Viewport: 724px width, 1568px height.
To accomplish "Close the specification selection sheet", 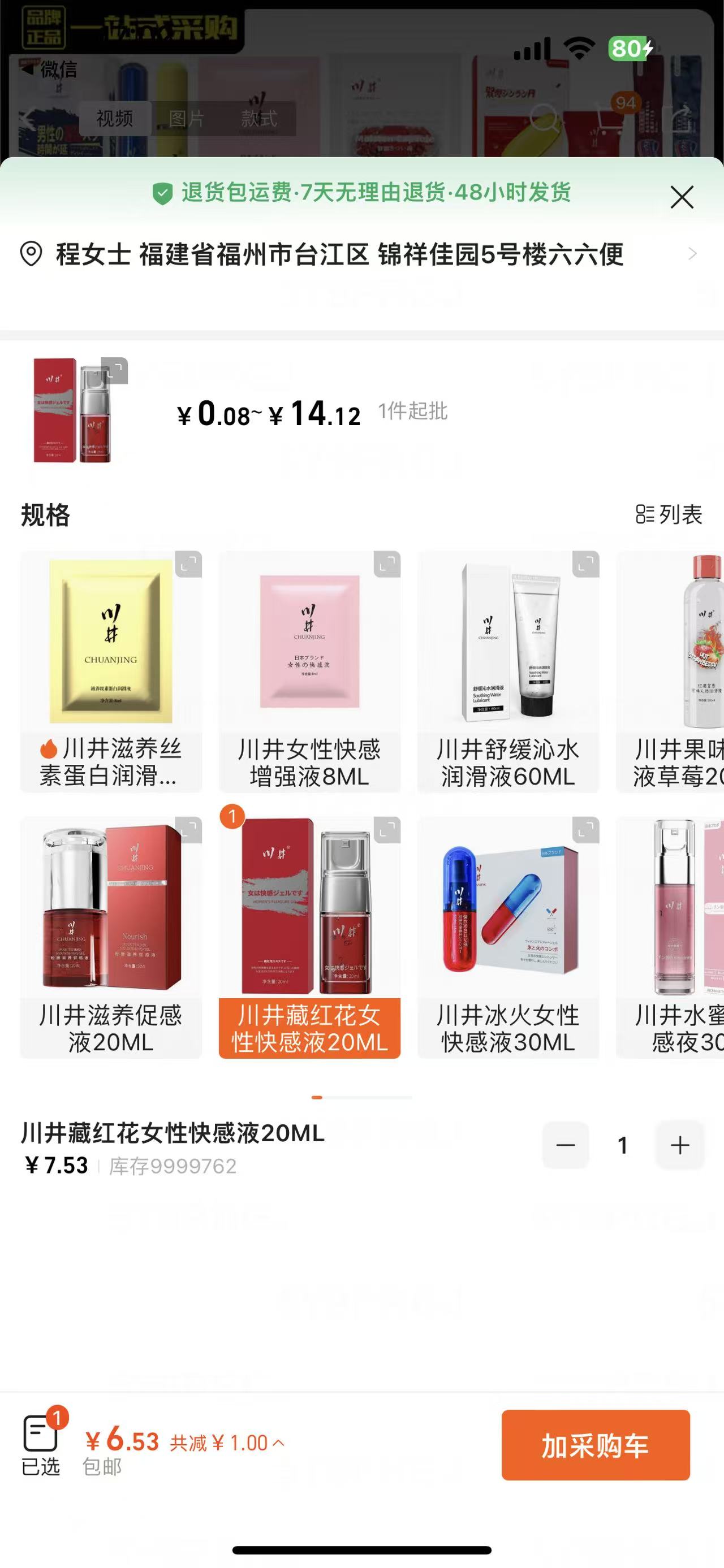I will pyautogui.click(x=682, y=197).
